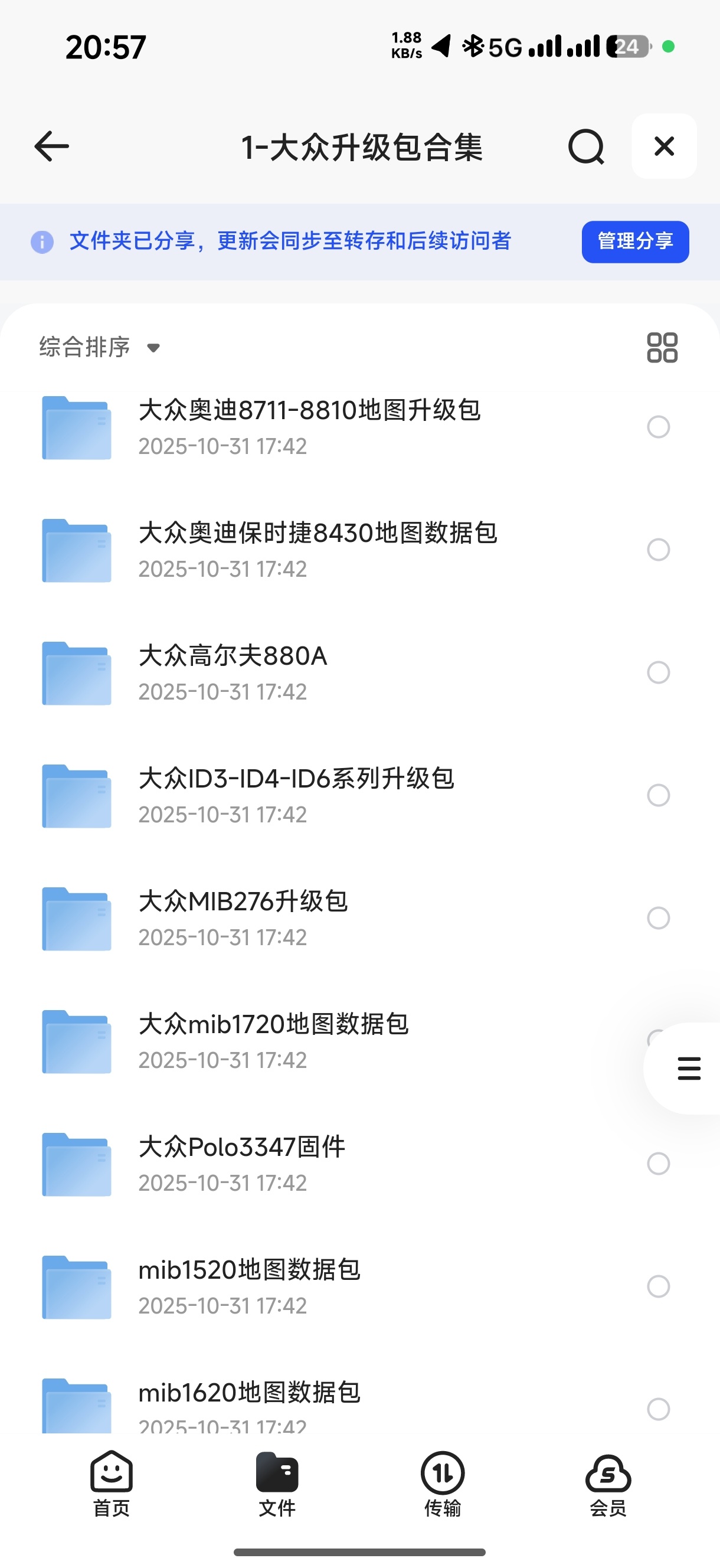This screenshot has width=720, height=1568.
Task: Tap the info icon in the share banner
Action: pos(42,241)
